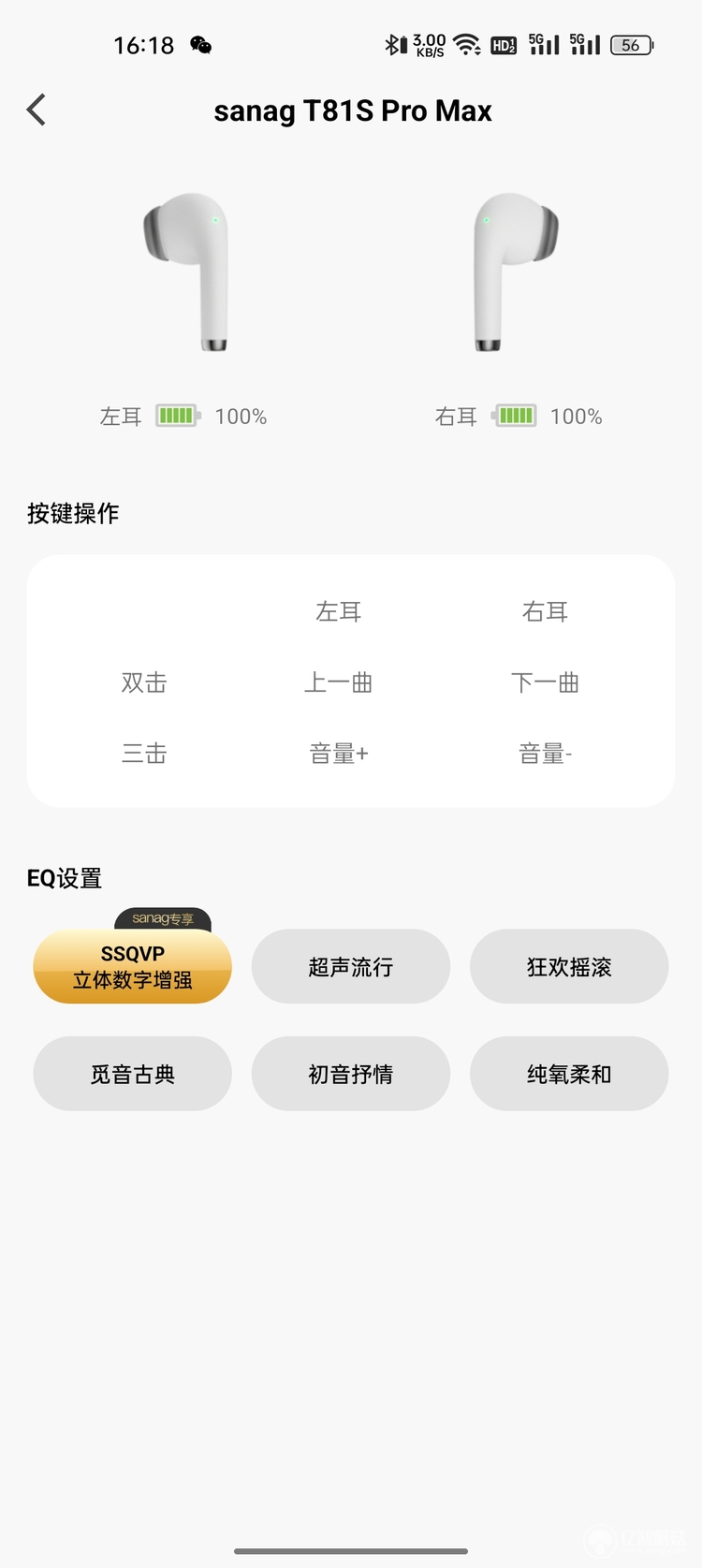Set EQ to 纯氧柔和

tap(569, 1074)
